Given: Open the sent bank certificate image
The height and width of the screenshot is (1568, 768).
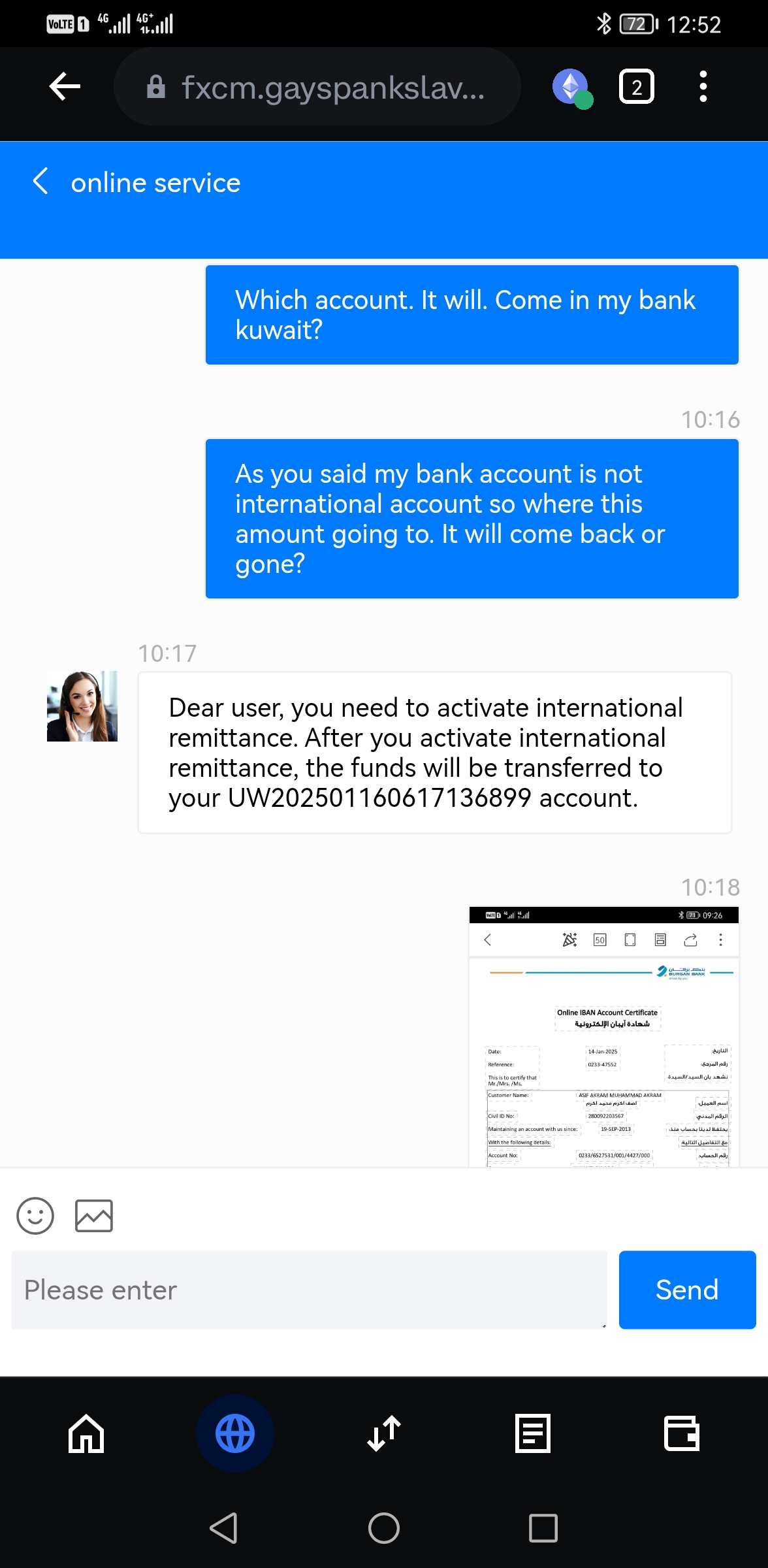Looking at the screenshot, I should click(x=603, y=1036).
